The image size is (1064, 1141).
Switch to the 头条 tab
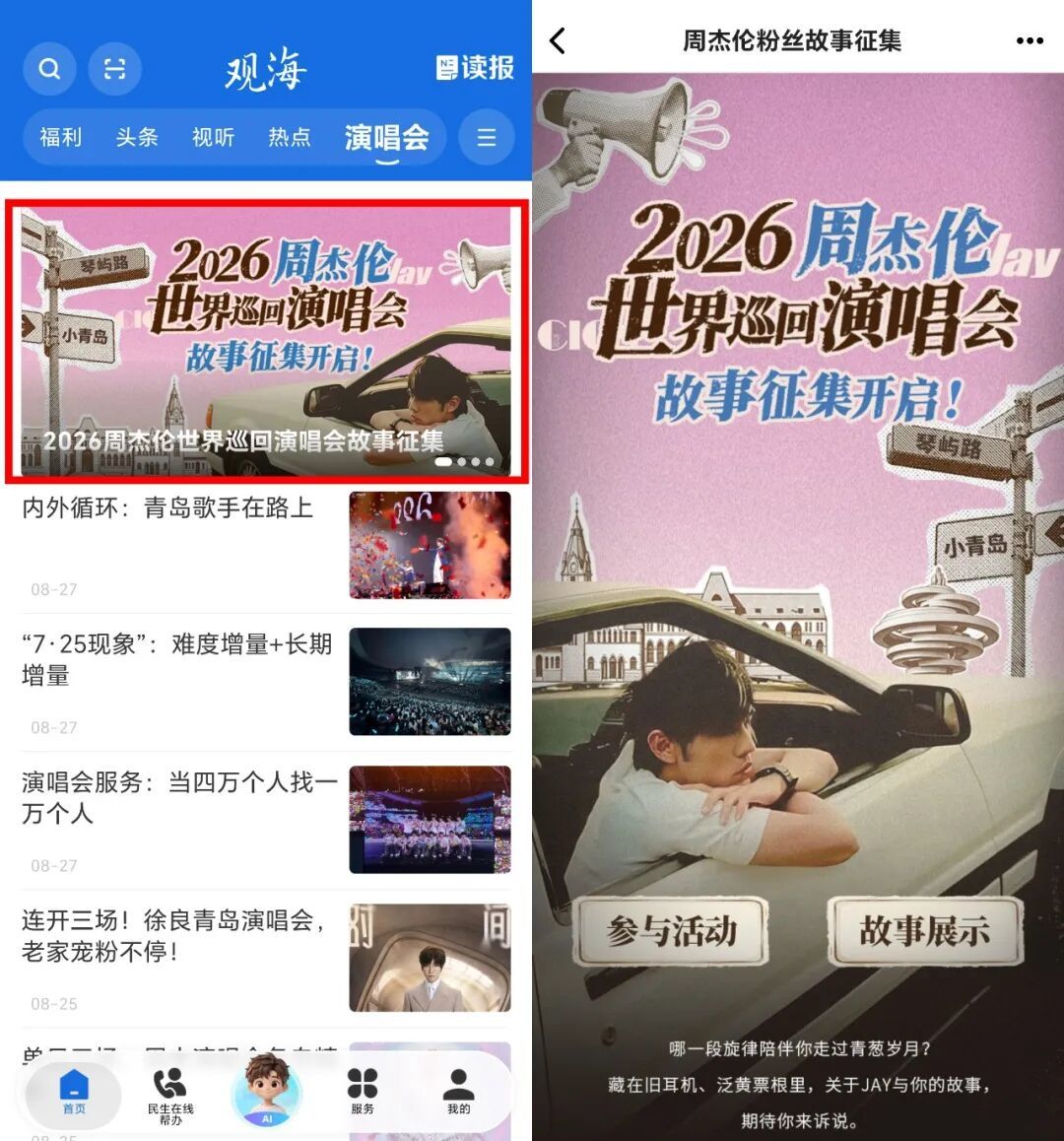(137, 137)
